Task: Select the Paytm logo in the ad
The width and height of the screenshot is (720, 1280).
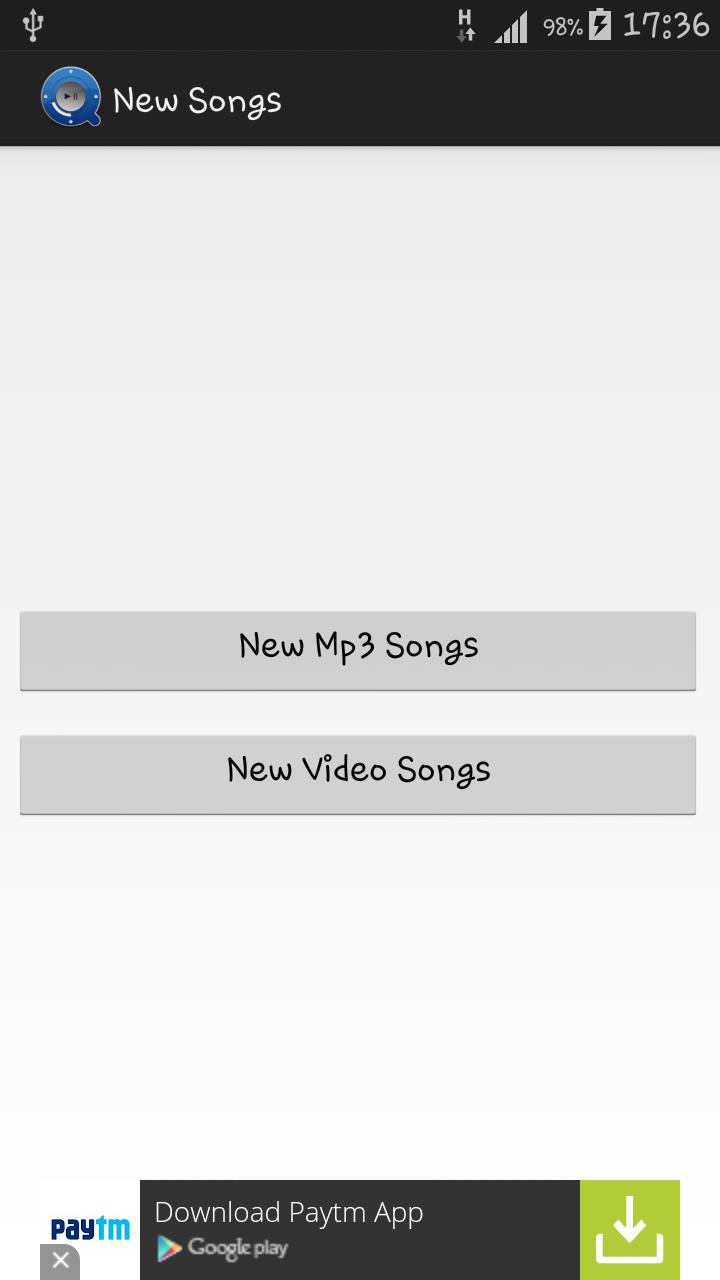Action: coord(88,1230)
